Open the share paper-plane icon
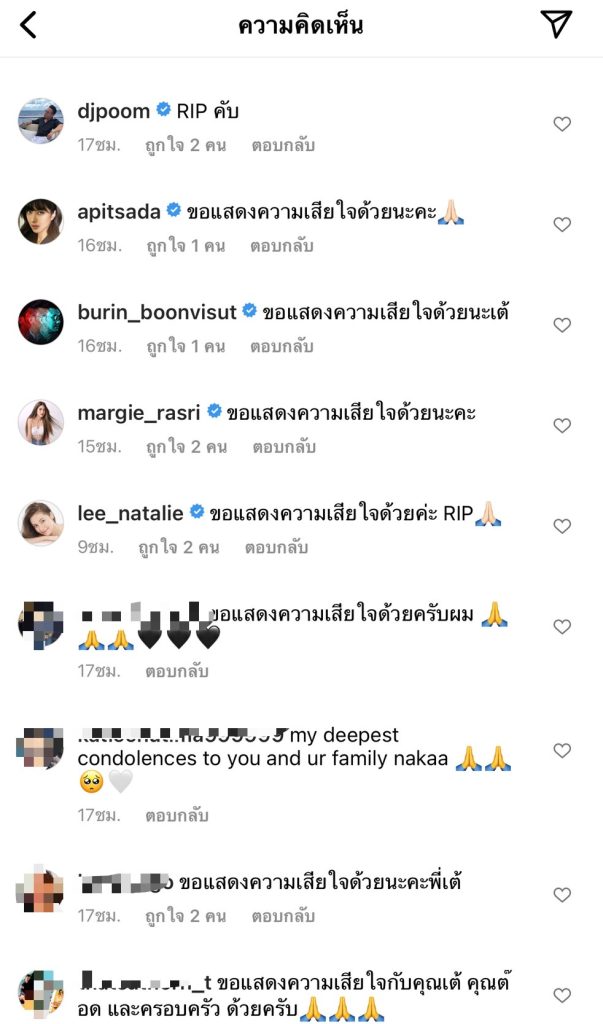This screenshot has height=1024, width=603. point(555,26)
